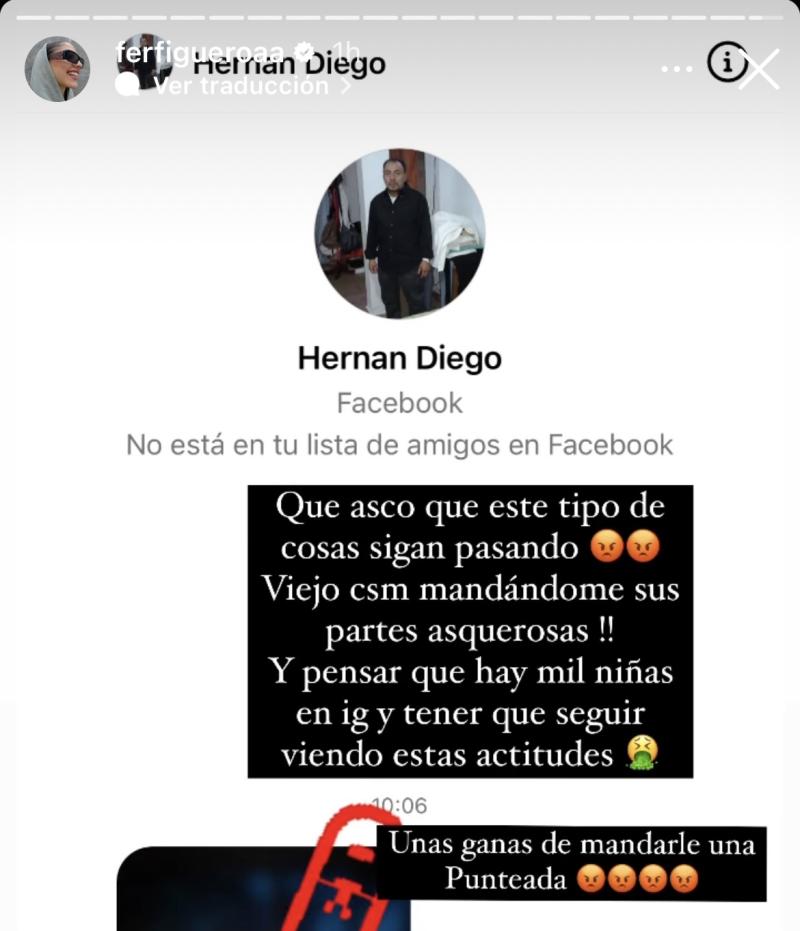Click Hernan Diego's circular profile photo
The width and height of the screenshot is (800, 931).
[x=400, y=234]
